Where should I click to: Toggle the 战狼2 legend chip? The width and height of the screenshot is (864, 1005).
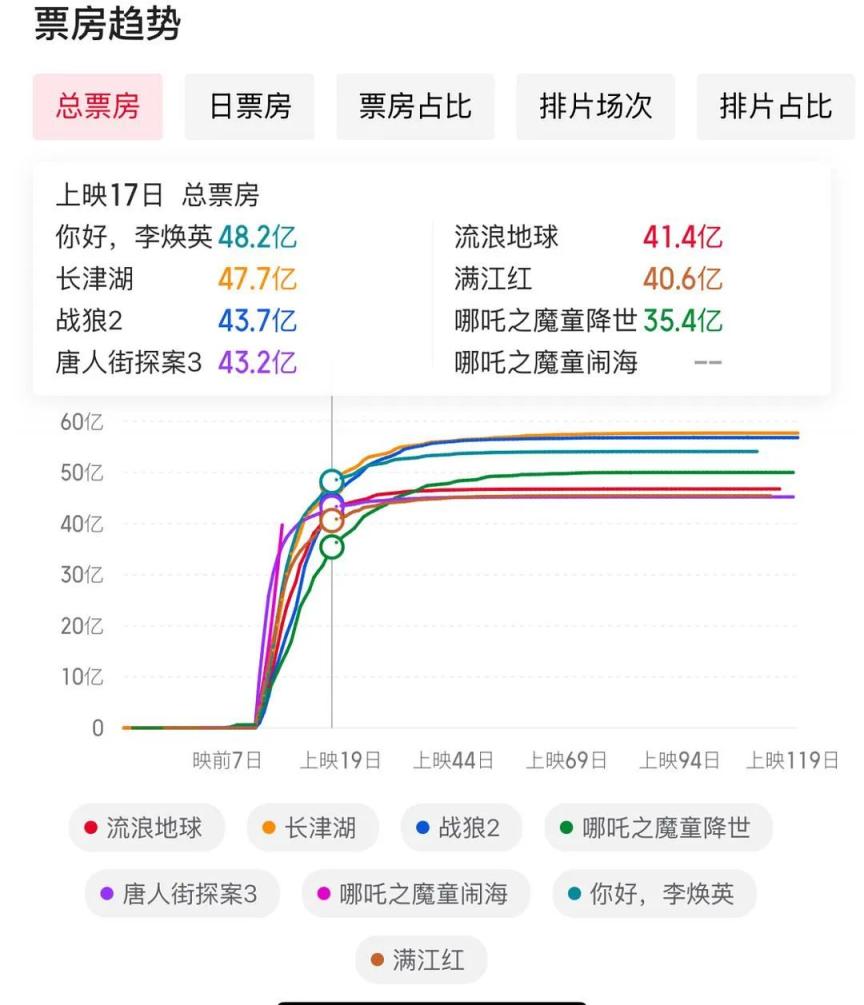[x=461, y=828]
